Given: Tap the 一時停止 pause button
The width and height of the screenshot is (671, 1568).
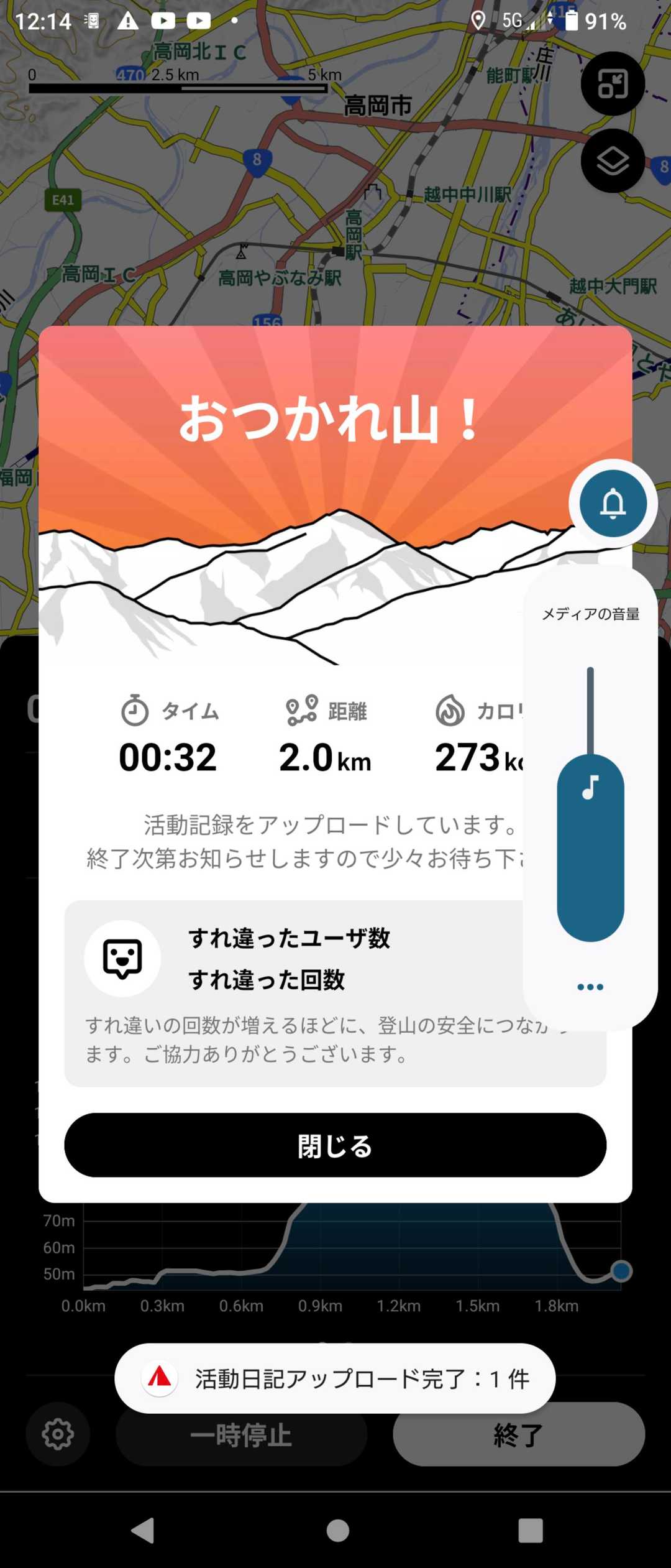Looking at the screenshot, I should [241, 1434].
